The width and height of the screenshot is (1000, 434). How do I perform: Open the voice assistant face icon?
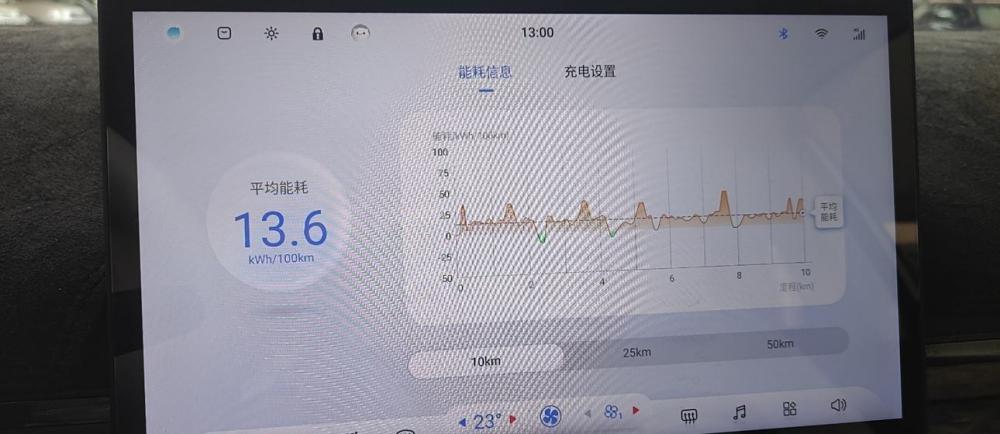tap(361, 33)
